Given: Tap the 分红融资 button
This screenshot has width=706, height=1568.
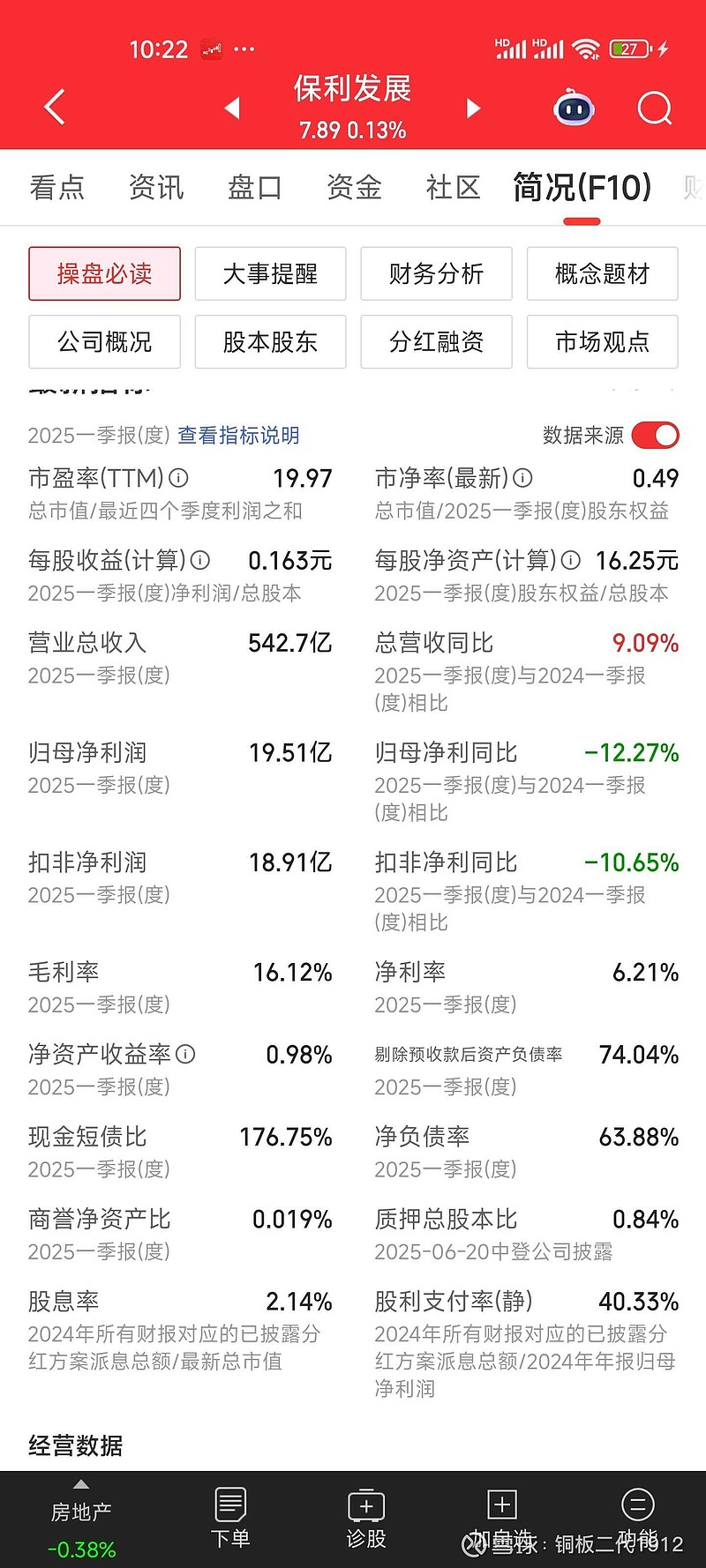Looking at the screenshot, I should (x=436, y=342).
